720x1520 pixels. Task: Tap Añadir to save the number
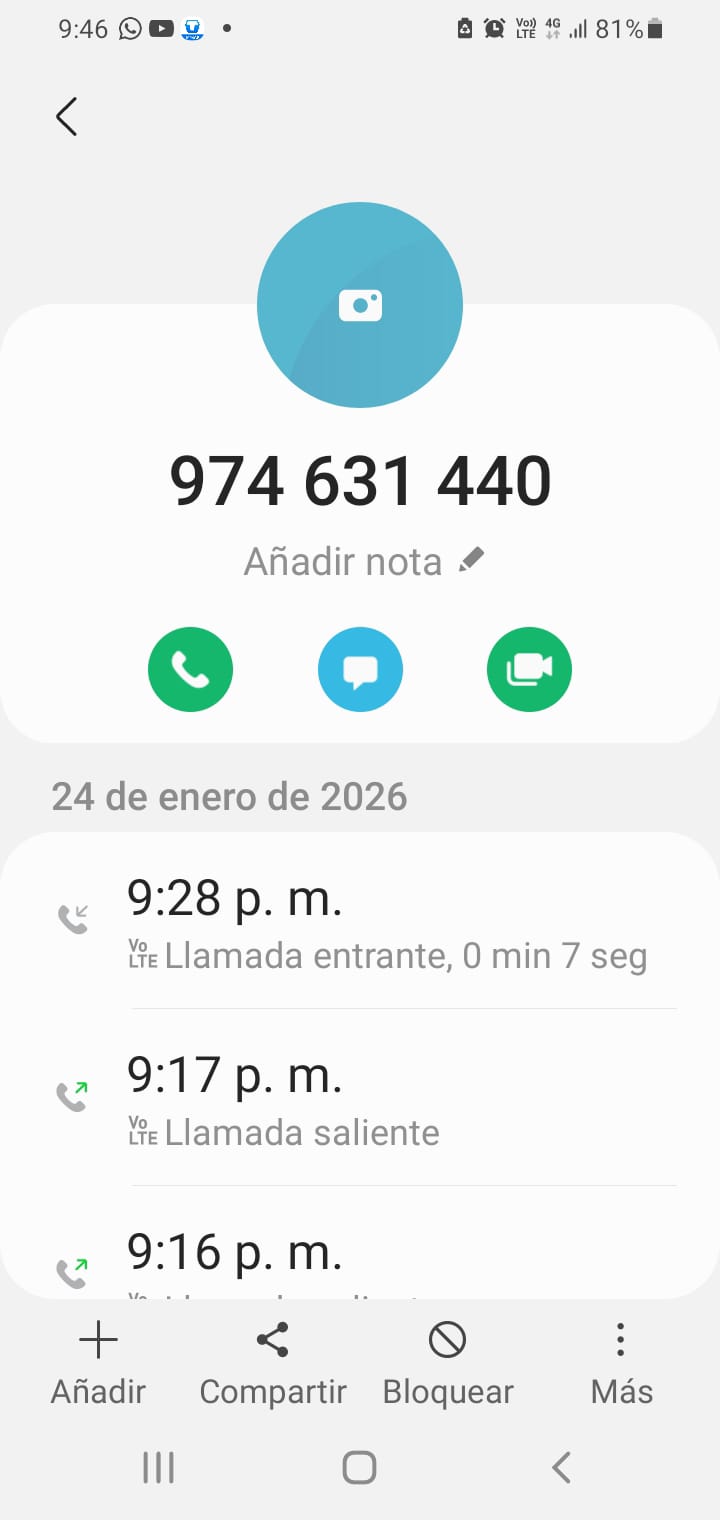[98, 1363]
